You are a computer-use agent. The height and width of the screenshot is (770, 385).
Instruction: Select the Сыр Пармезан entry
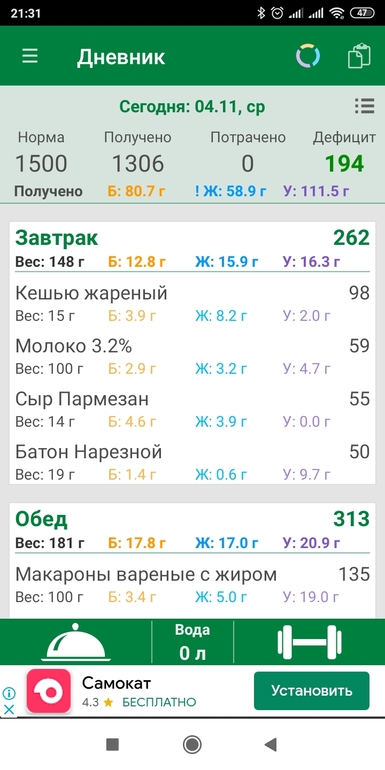coord(192,409)
